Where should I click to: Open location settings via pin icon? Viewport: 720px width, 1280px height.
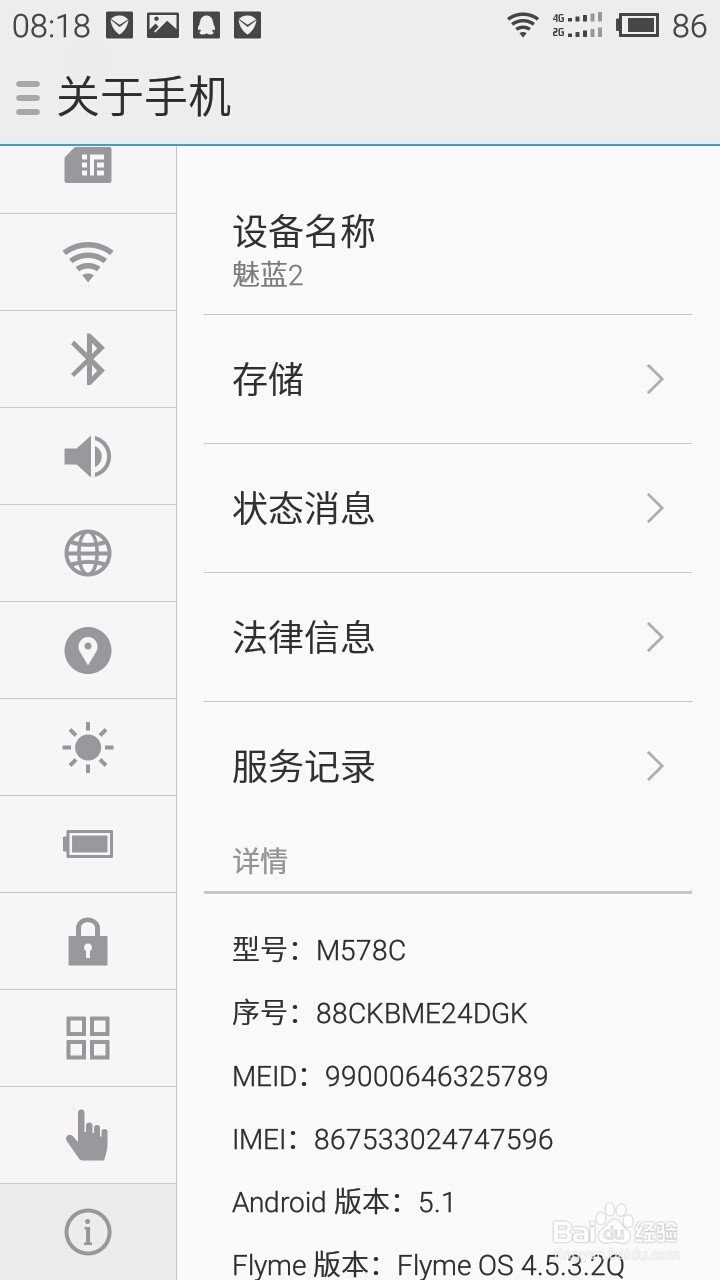point(88,649)
